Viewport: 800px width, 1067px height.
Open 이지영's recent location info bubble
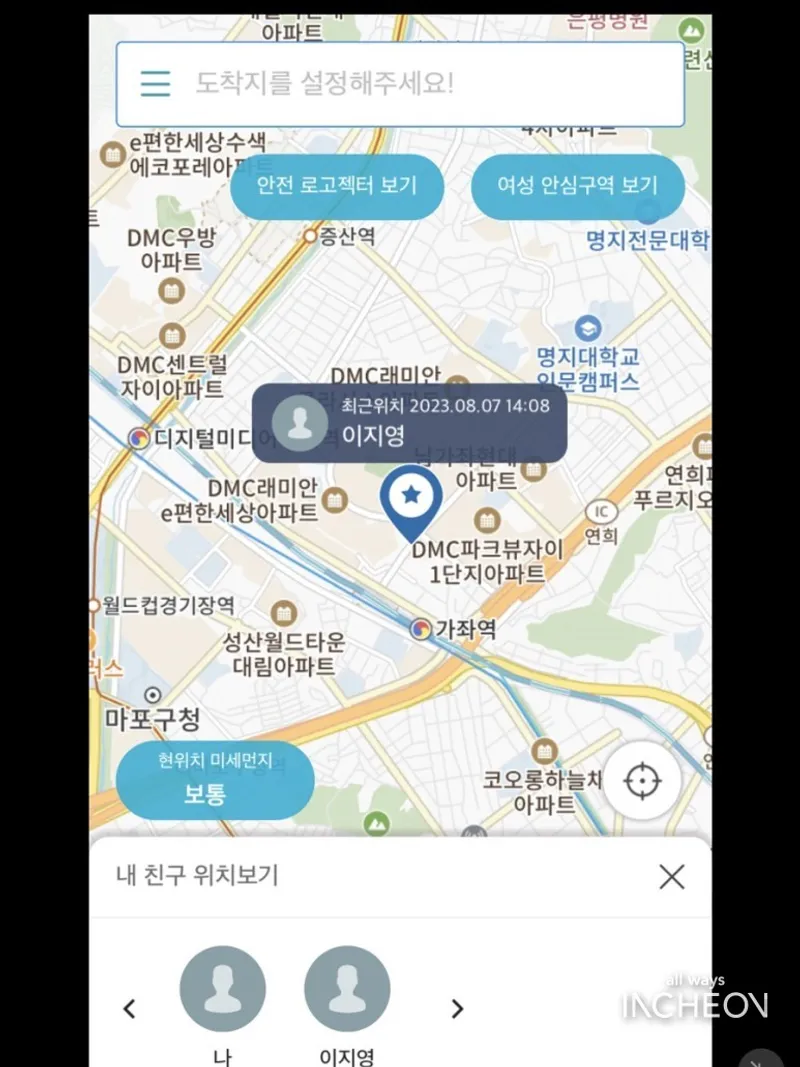tap(408, 423)
